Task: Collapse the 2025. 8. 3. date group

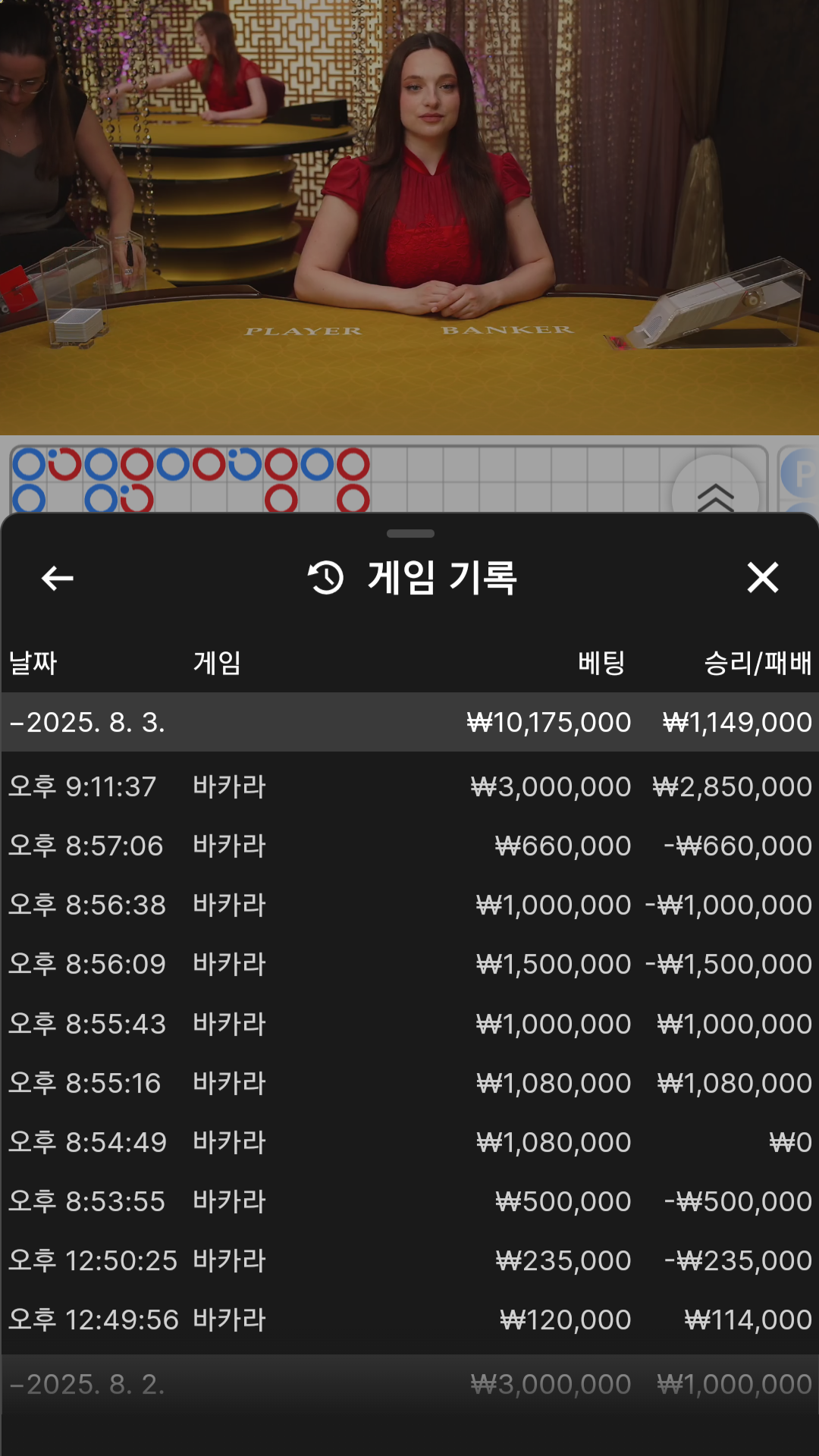Action: tap(409, 722)
